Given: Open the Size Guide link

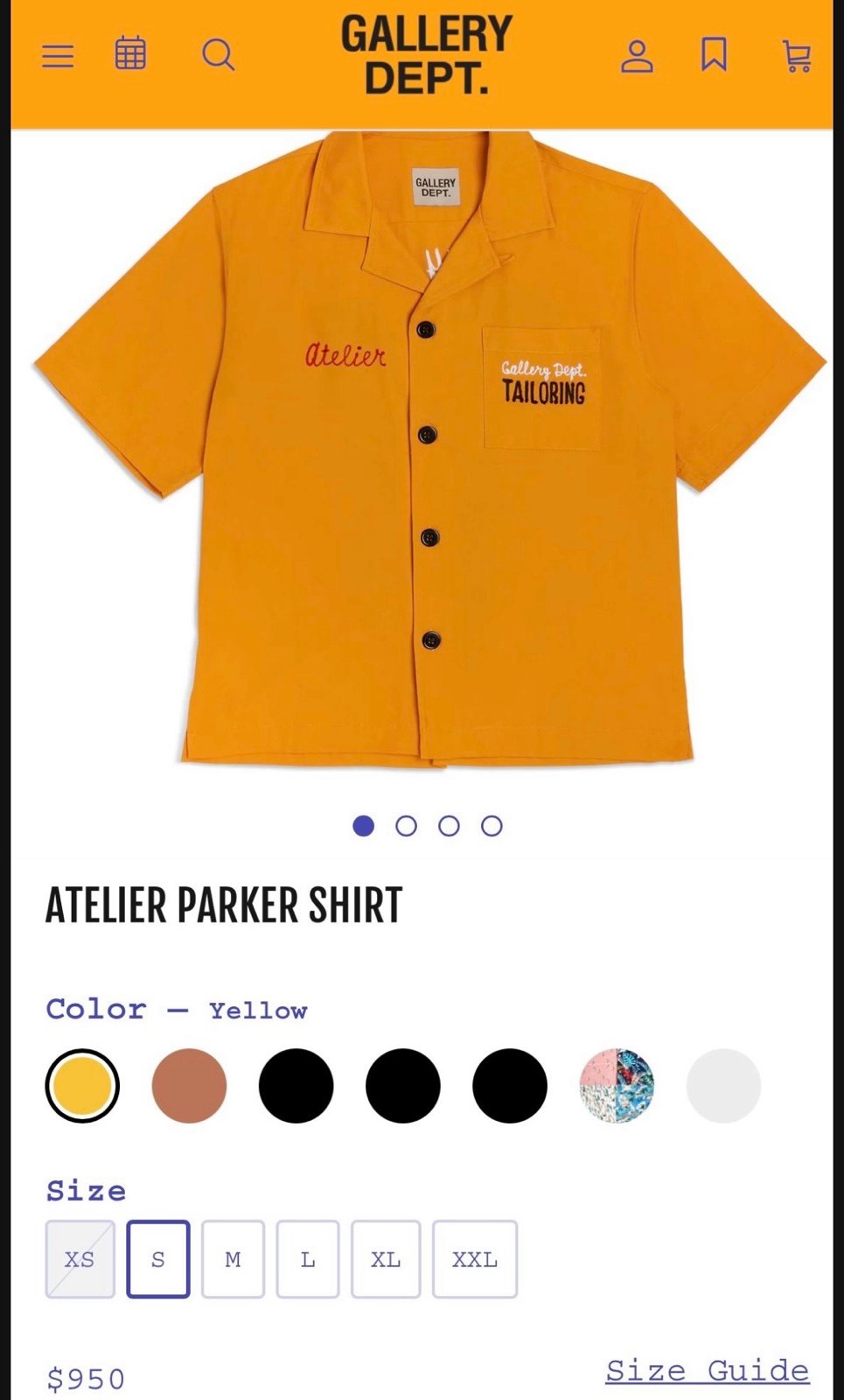Looking at the screenshot, I should point(708,1370).
